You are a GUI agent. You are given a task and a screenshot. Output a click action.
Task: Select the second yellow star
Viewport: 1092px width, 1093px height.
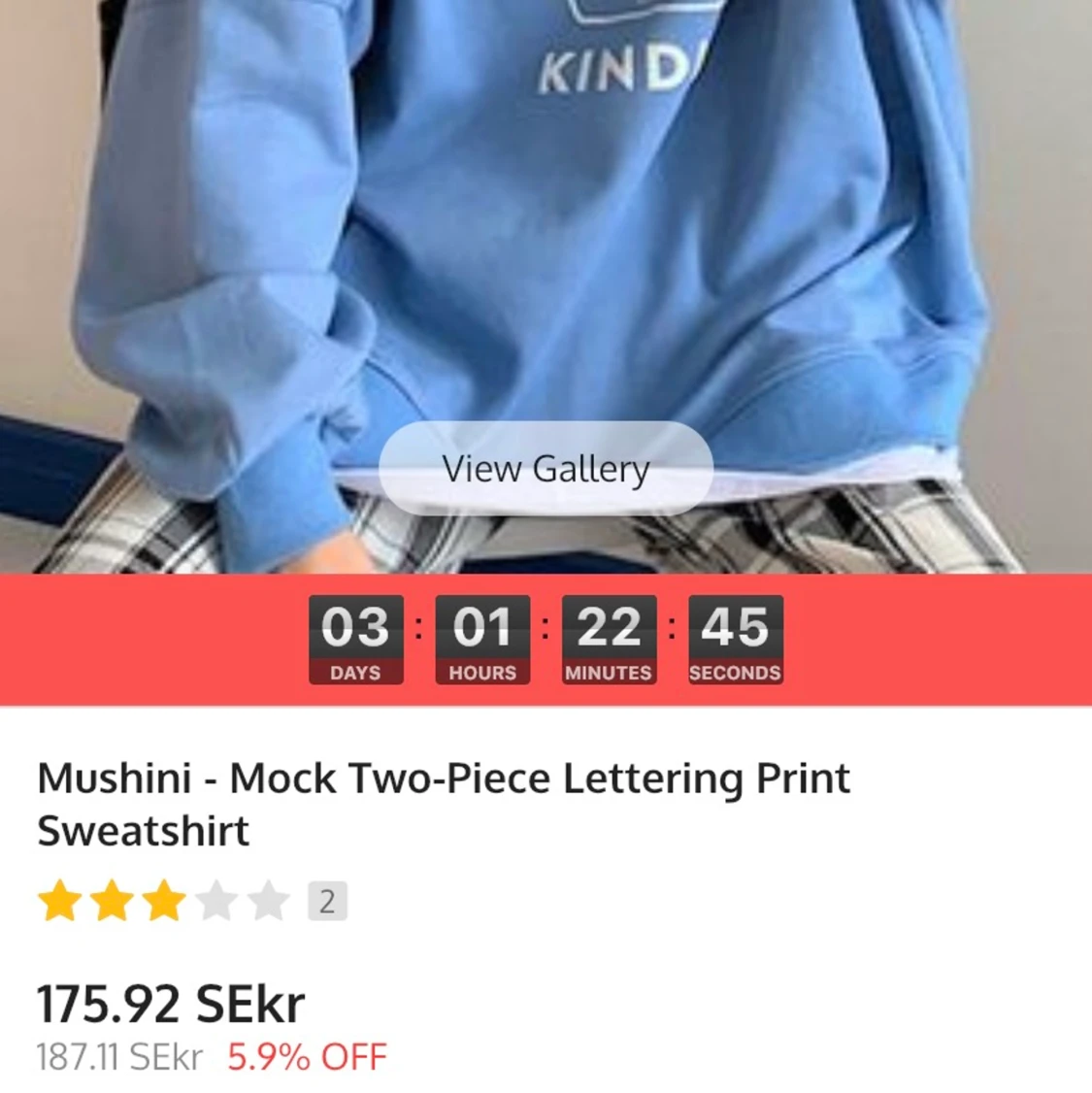(x=113, y=901)
